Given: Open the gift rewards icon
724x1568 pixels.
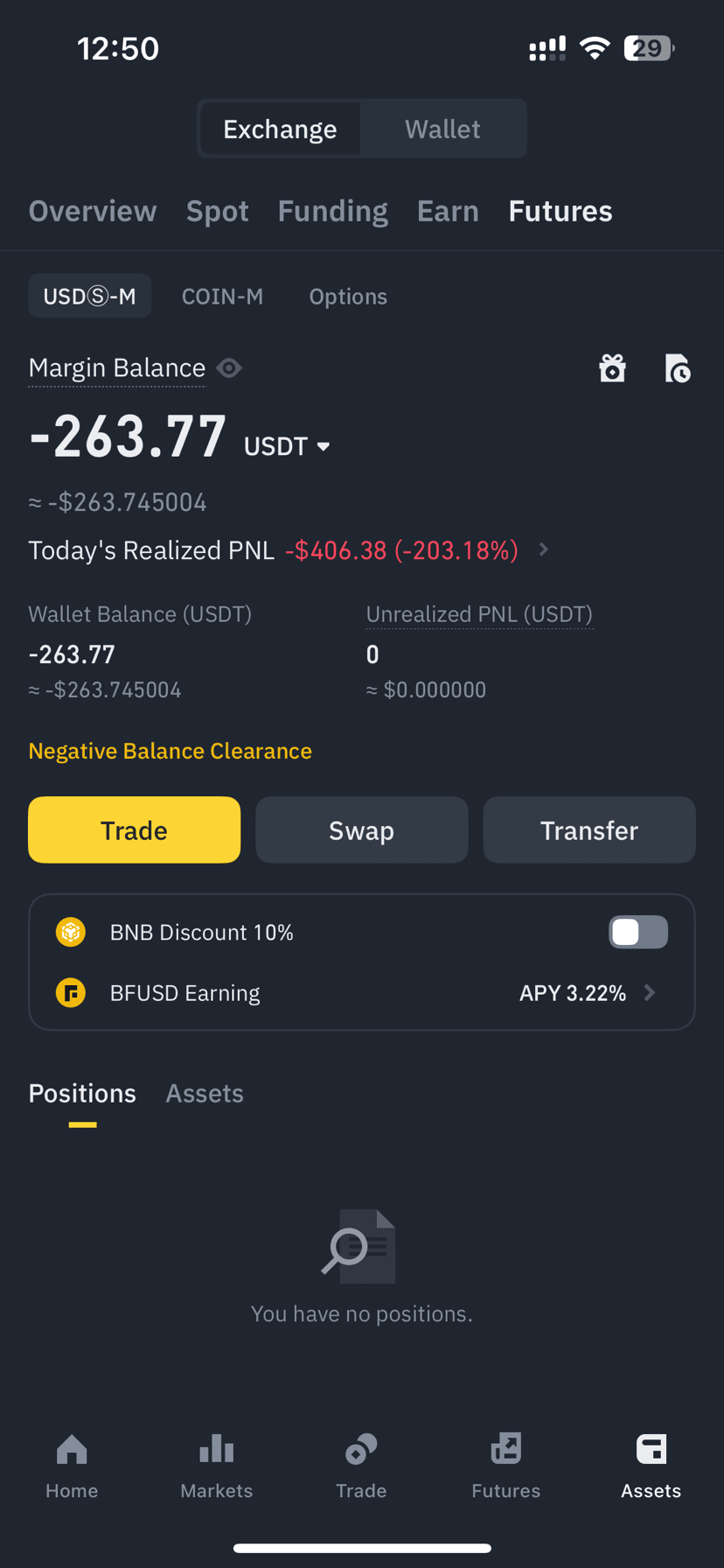Looking at the screenshot, I should (612, 368).
